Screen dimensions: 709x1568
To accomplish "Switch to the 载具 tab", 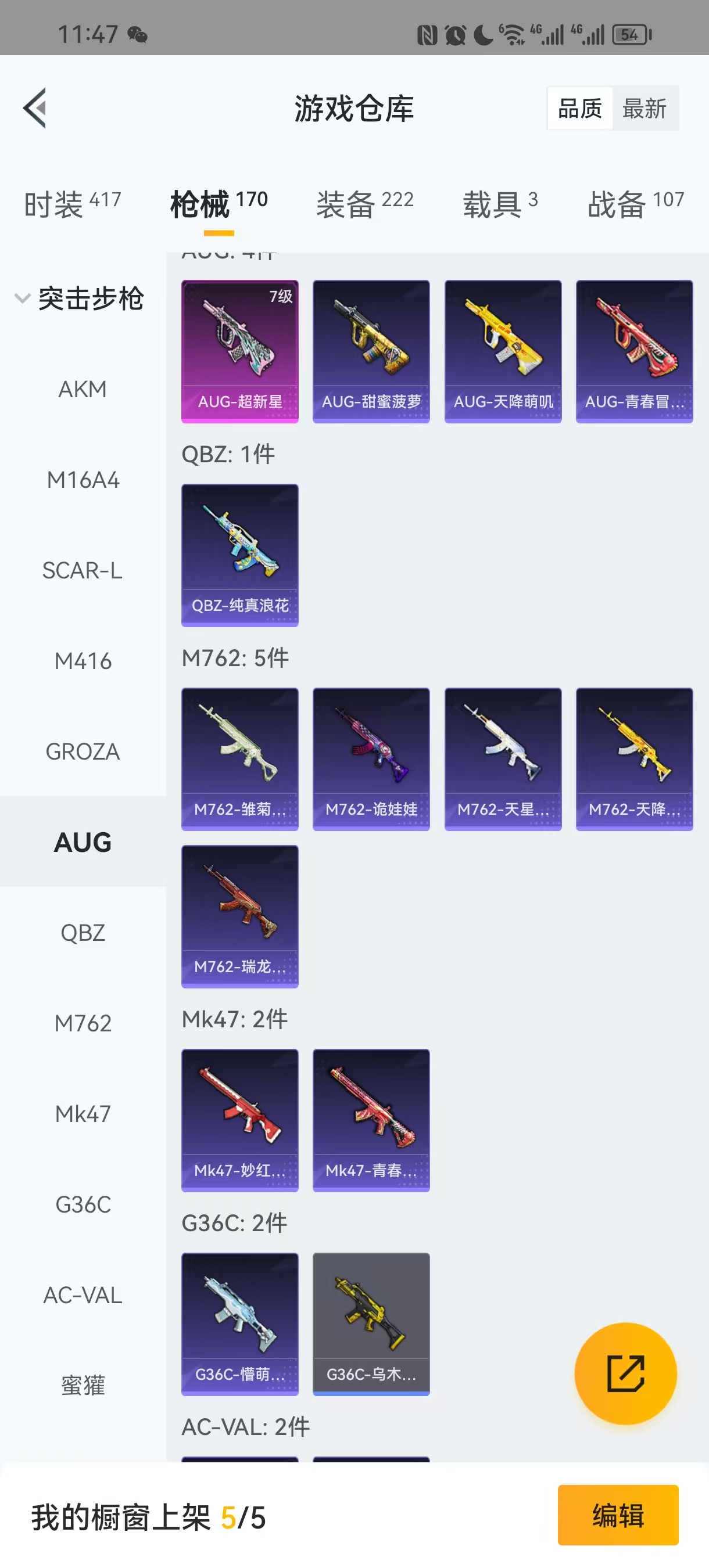I will click(x=499, y=203).
